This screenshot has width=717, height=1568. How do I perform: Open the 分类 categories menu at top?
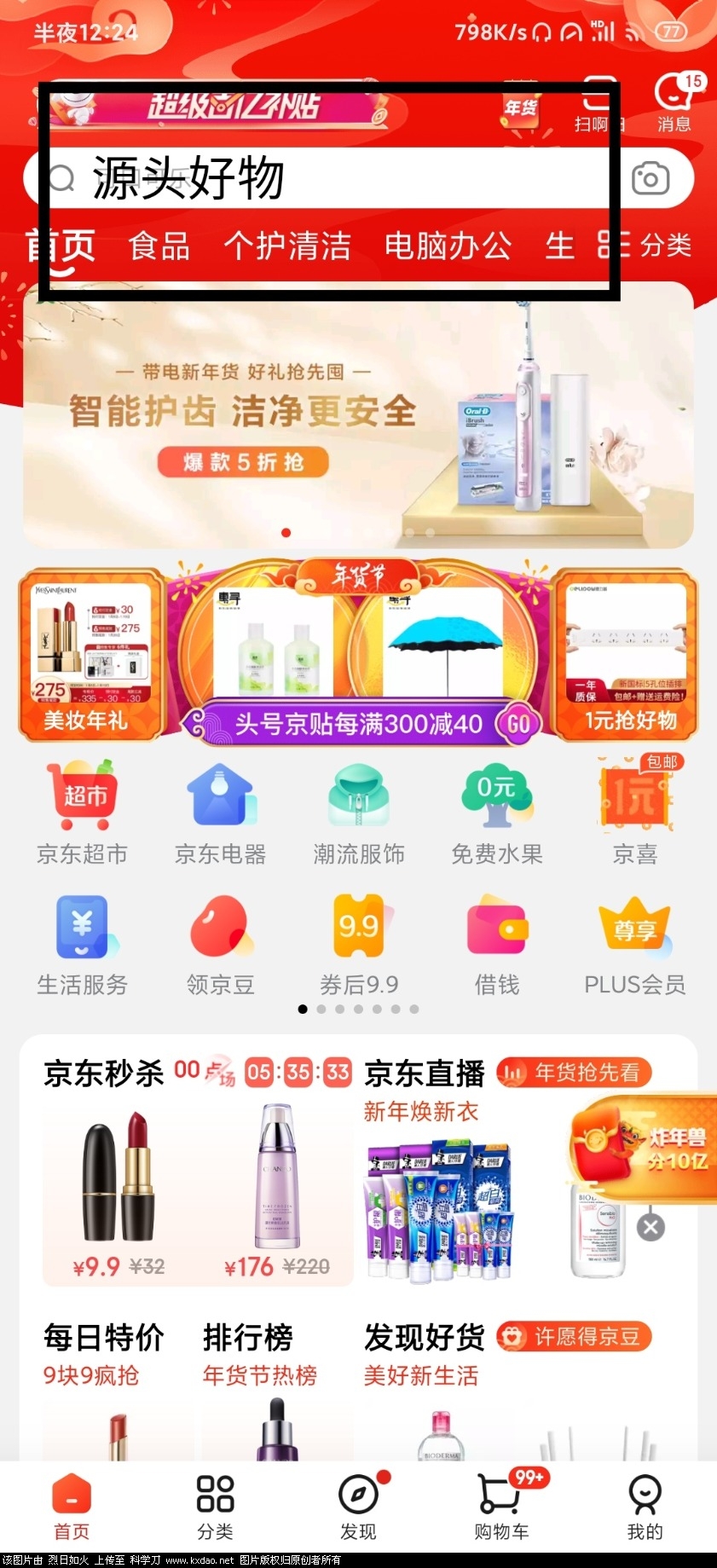click(x=645, y=246)
